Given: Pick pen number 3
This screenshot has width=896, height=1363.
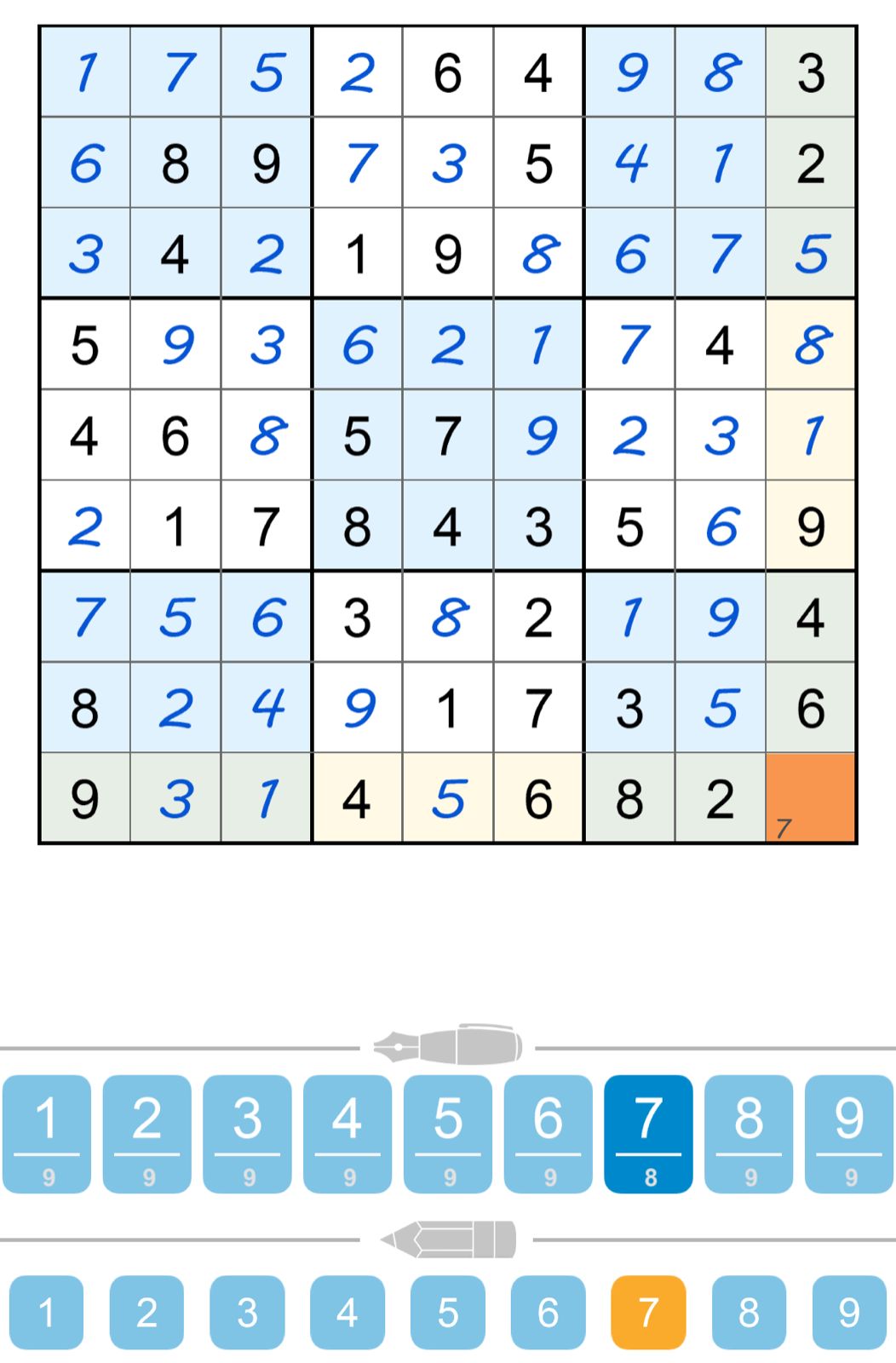Looking at the screenshot, I should click(247, 1133).
